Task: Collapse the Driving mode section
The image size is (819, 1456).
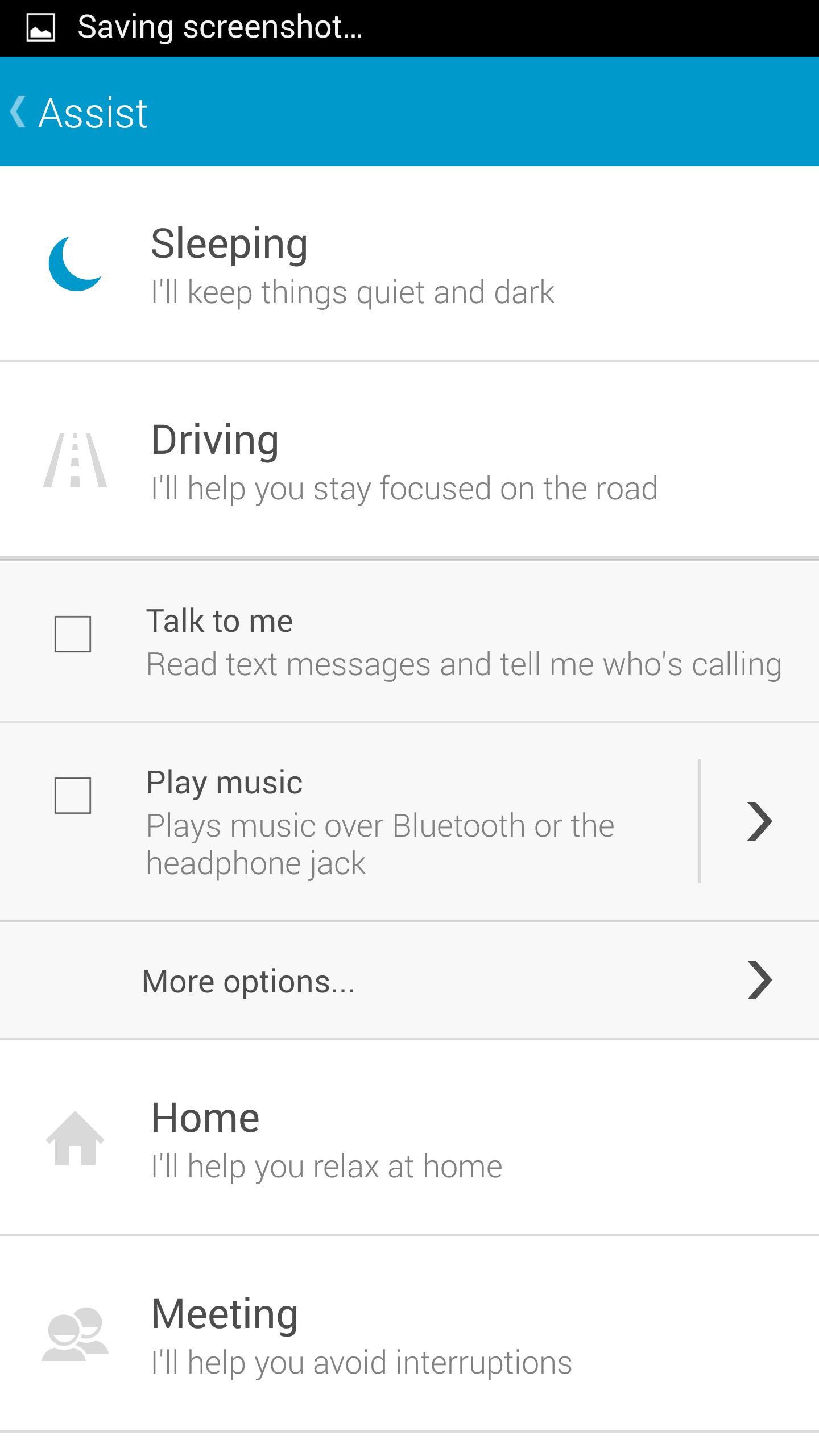Action: 409,461
